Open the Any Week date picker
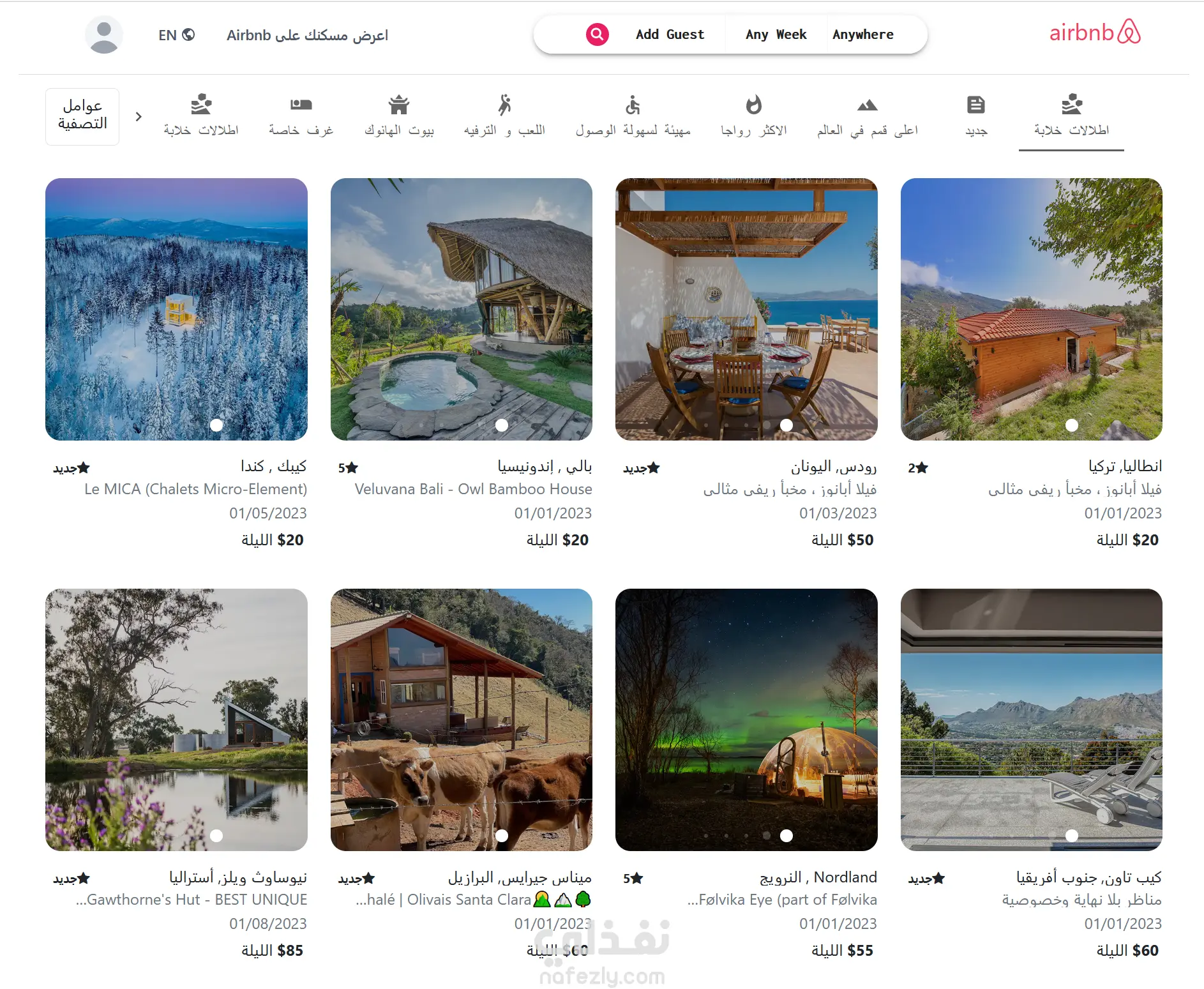This screenshot has width=1204, height=989. (776, 34)
